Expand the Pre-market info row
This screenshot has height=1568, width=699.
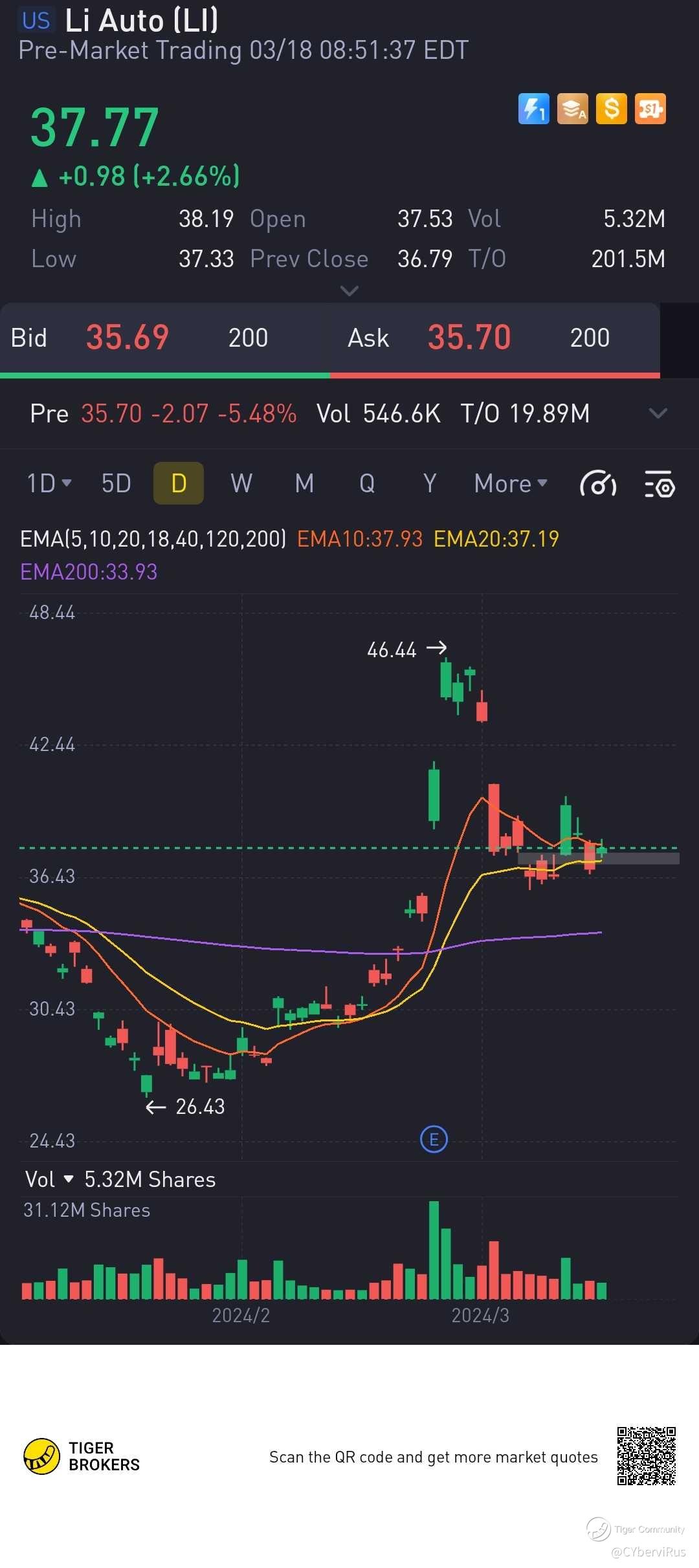coord(658,413)
